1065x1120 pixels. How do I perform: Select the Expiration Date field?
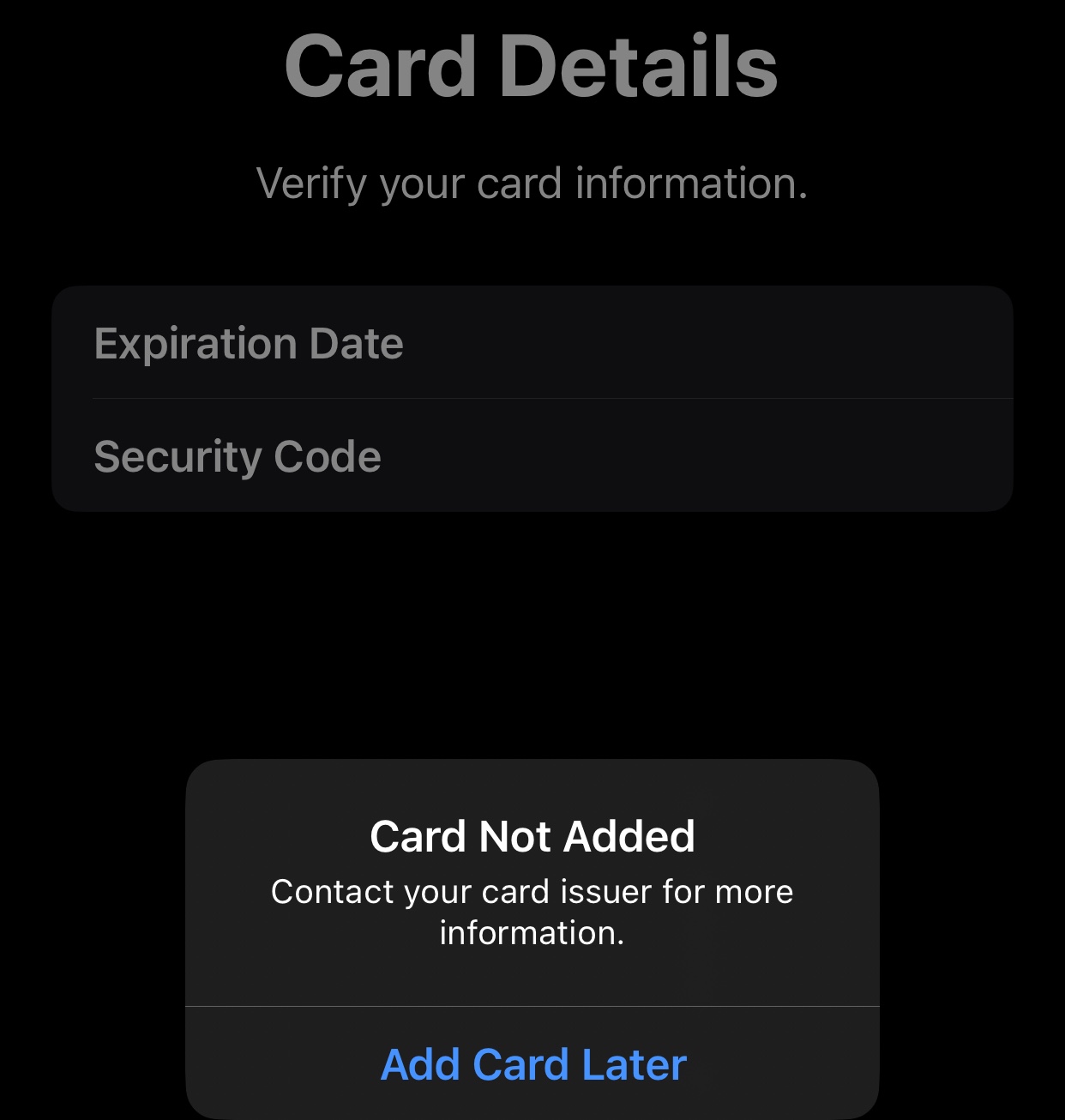[532, 343]
